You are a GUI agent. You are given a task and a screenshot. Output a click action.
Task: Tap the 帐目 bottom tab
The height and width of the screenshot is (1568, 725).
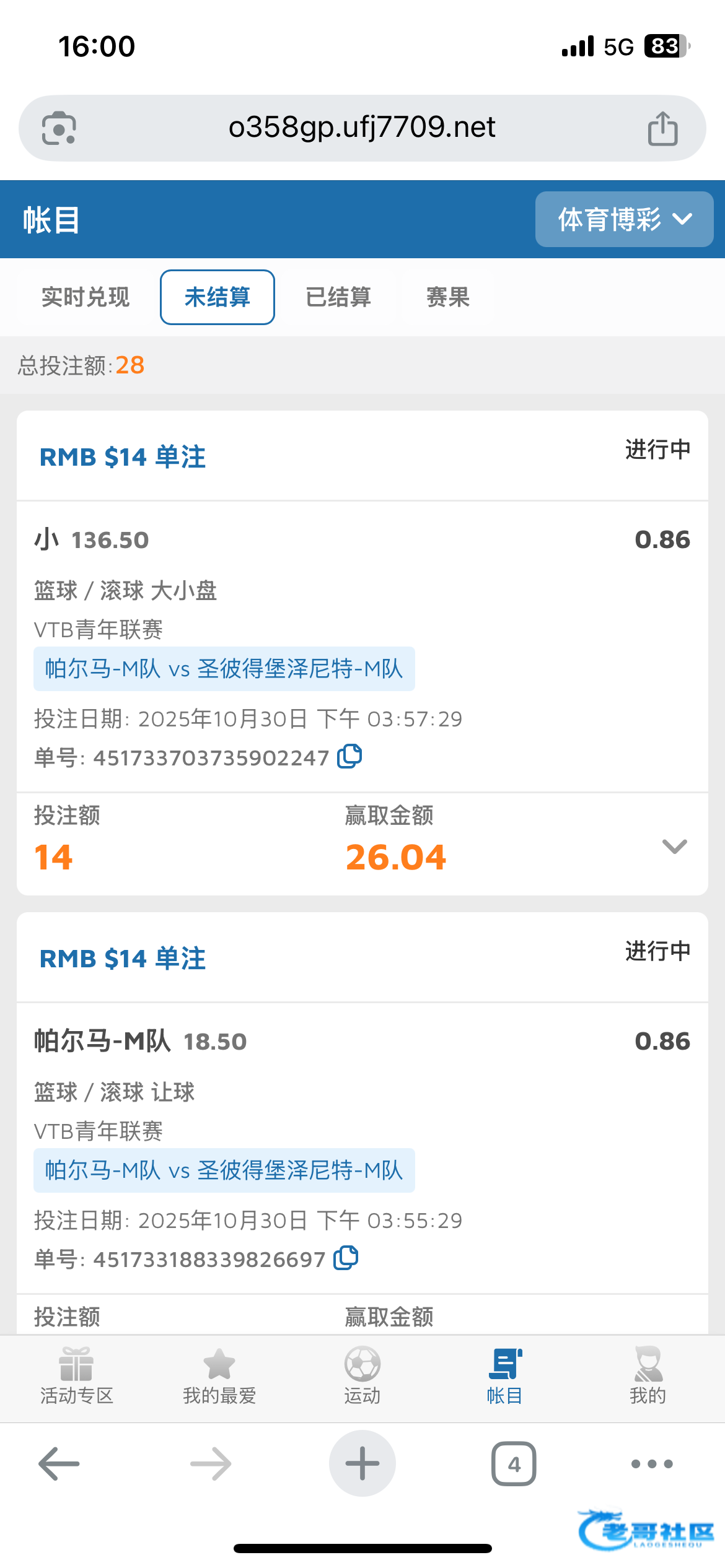[x=505, y=1376]
